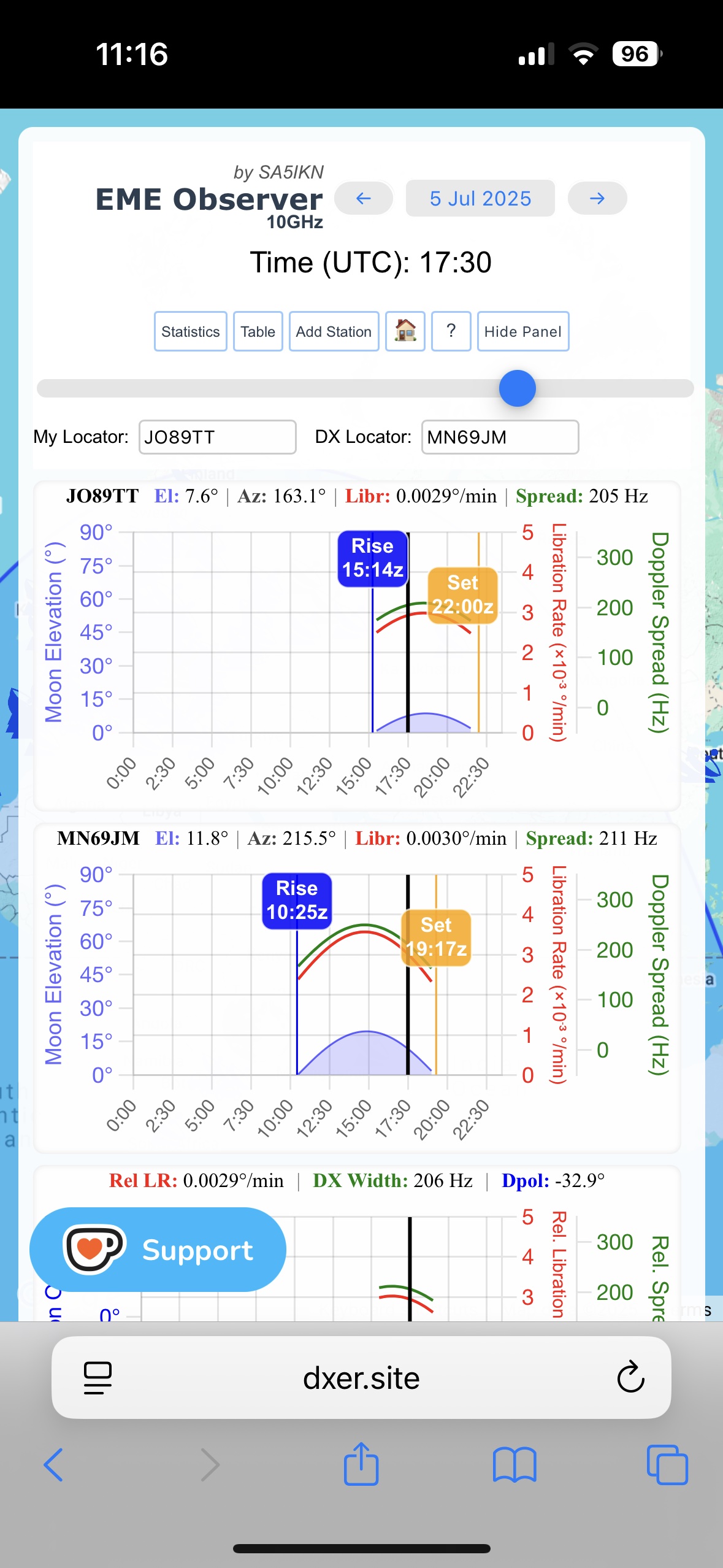Viewport: 723px width, 1568px height.
Task: Tap the house icon button
Action: [405, 331]
